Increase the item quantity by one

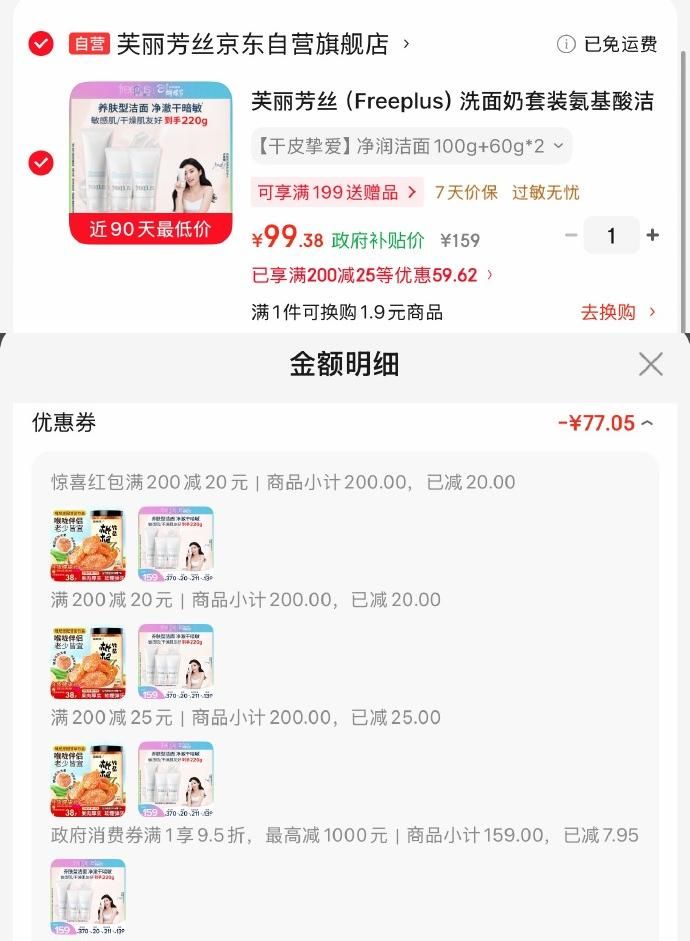coord(653,236)
